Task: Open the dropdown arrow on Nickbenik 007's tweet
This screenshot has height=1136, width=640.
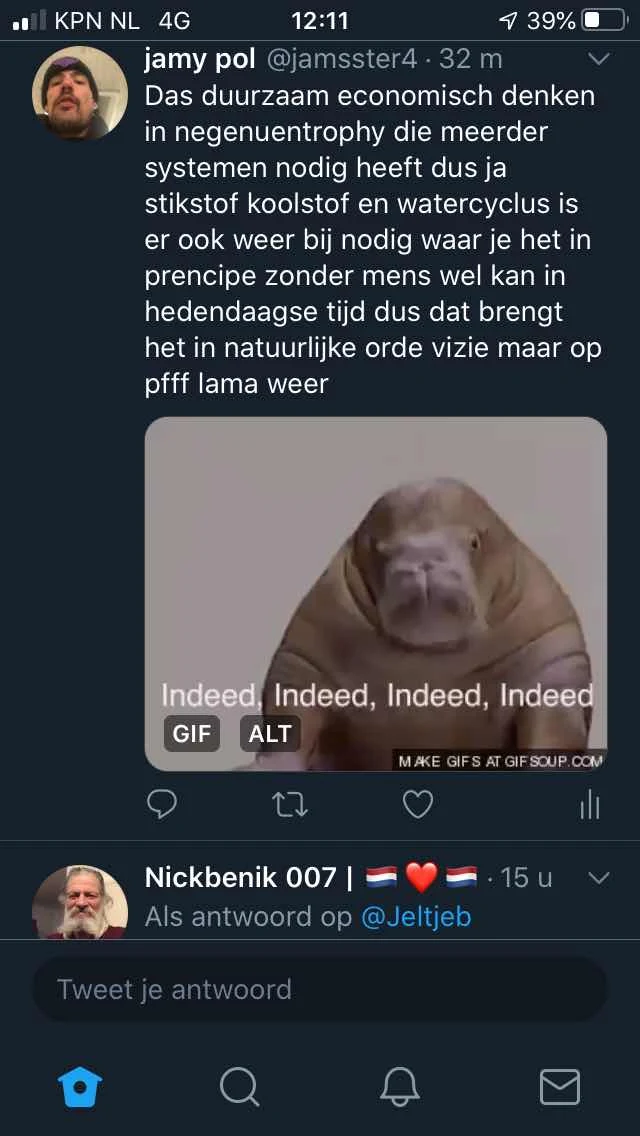Action: click(598, 878)
